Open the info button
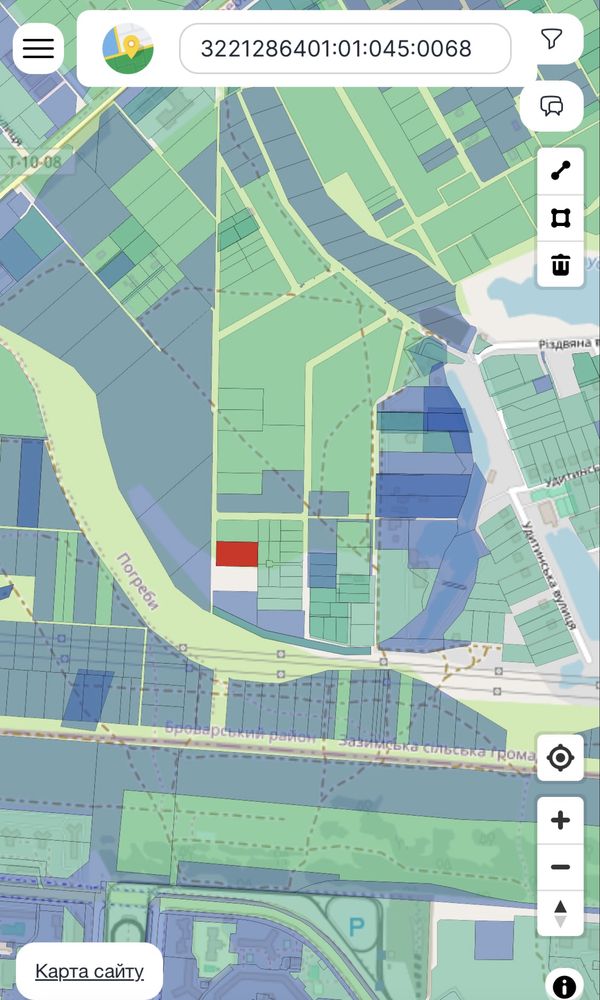Screen dimensions: 600x1000 click(x=564, y=986)
